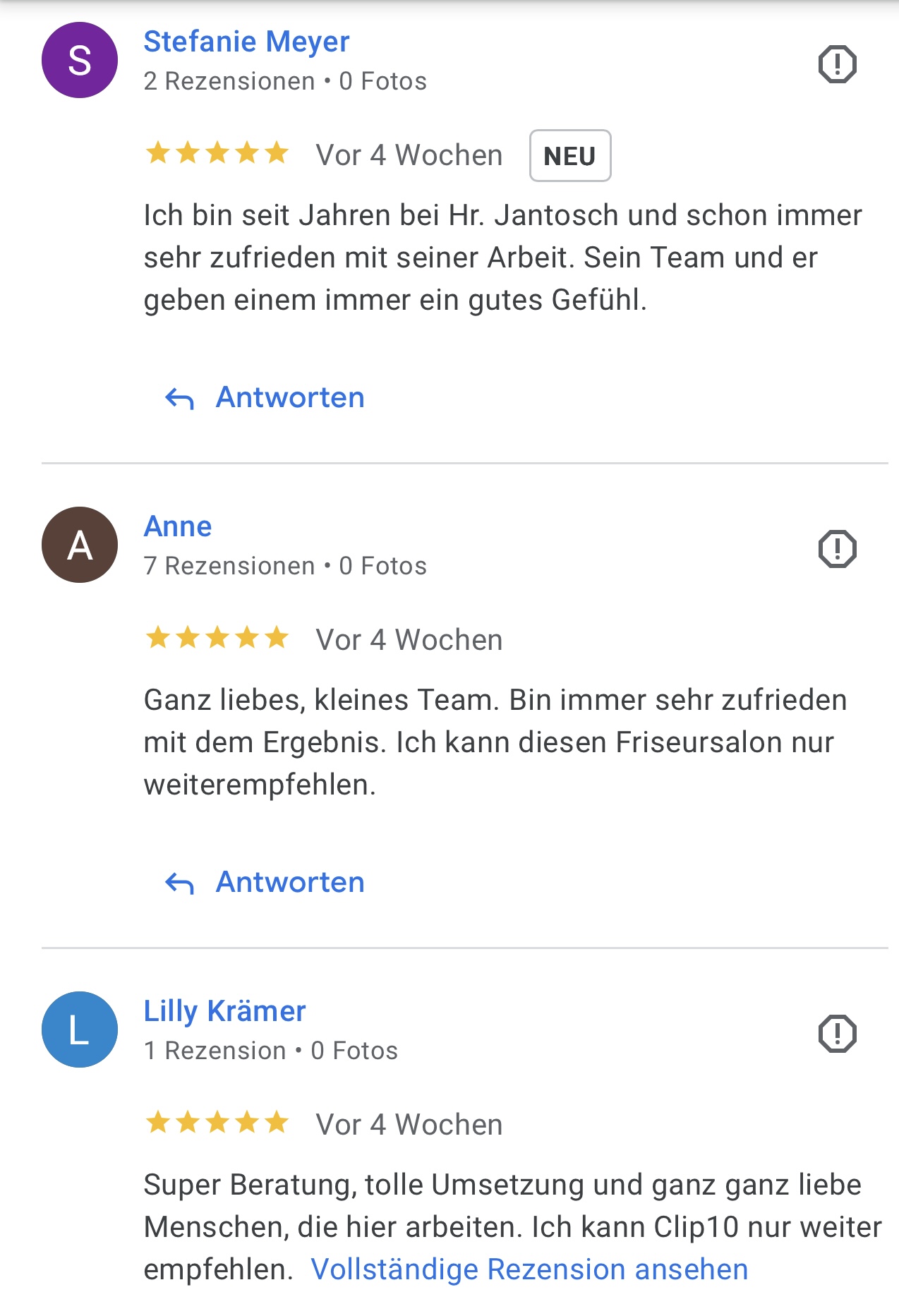Image resolution: width=899 pixels, height=1316 pixels.
Task: Report Stefanie Meyer's review
Action: (x=837, y=64)
